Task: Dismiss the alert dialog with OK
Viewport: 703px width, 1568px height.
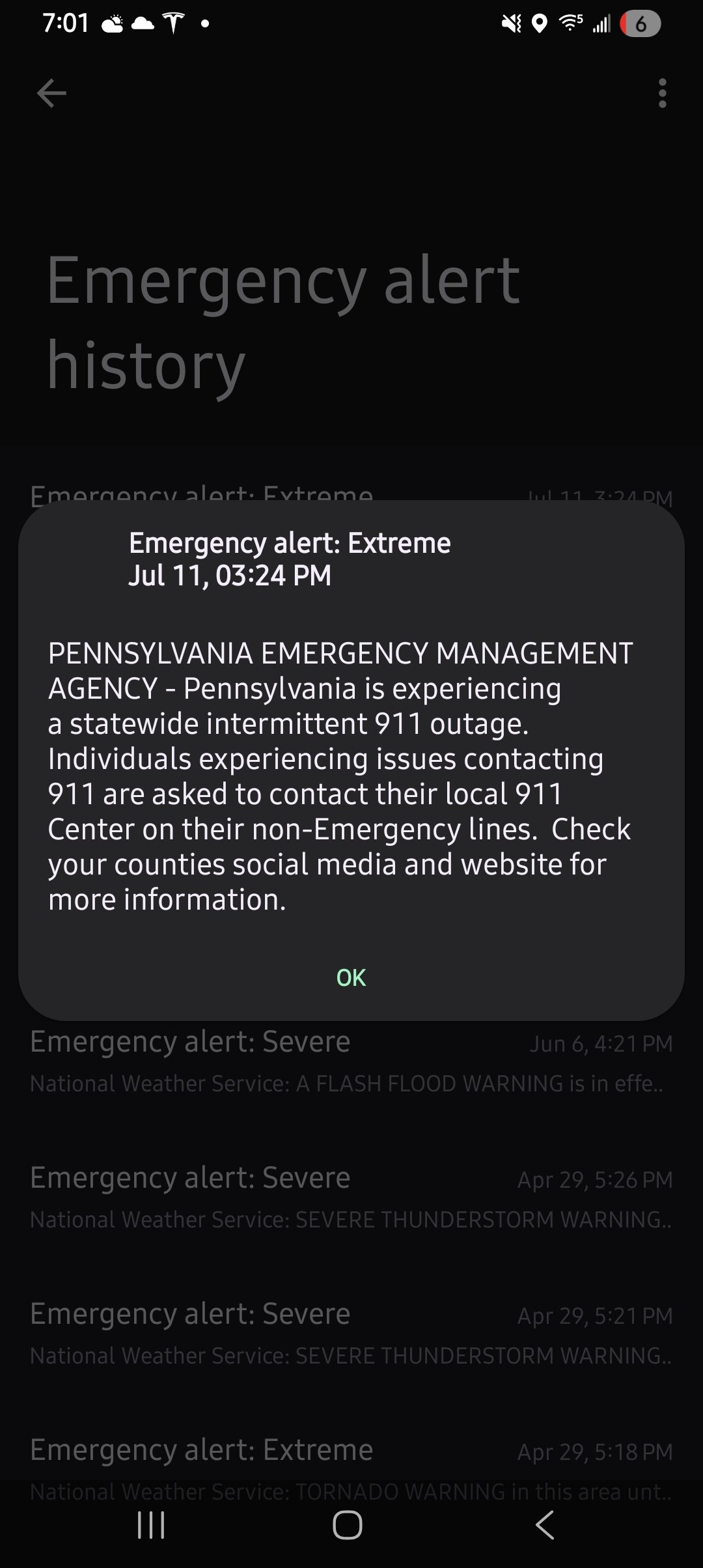Action: tap(351, 977)
